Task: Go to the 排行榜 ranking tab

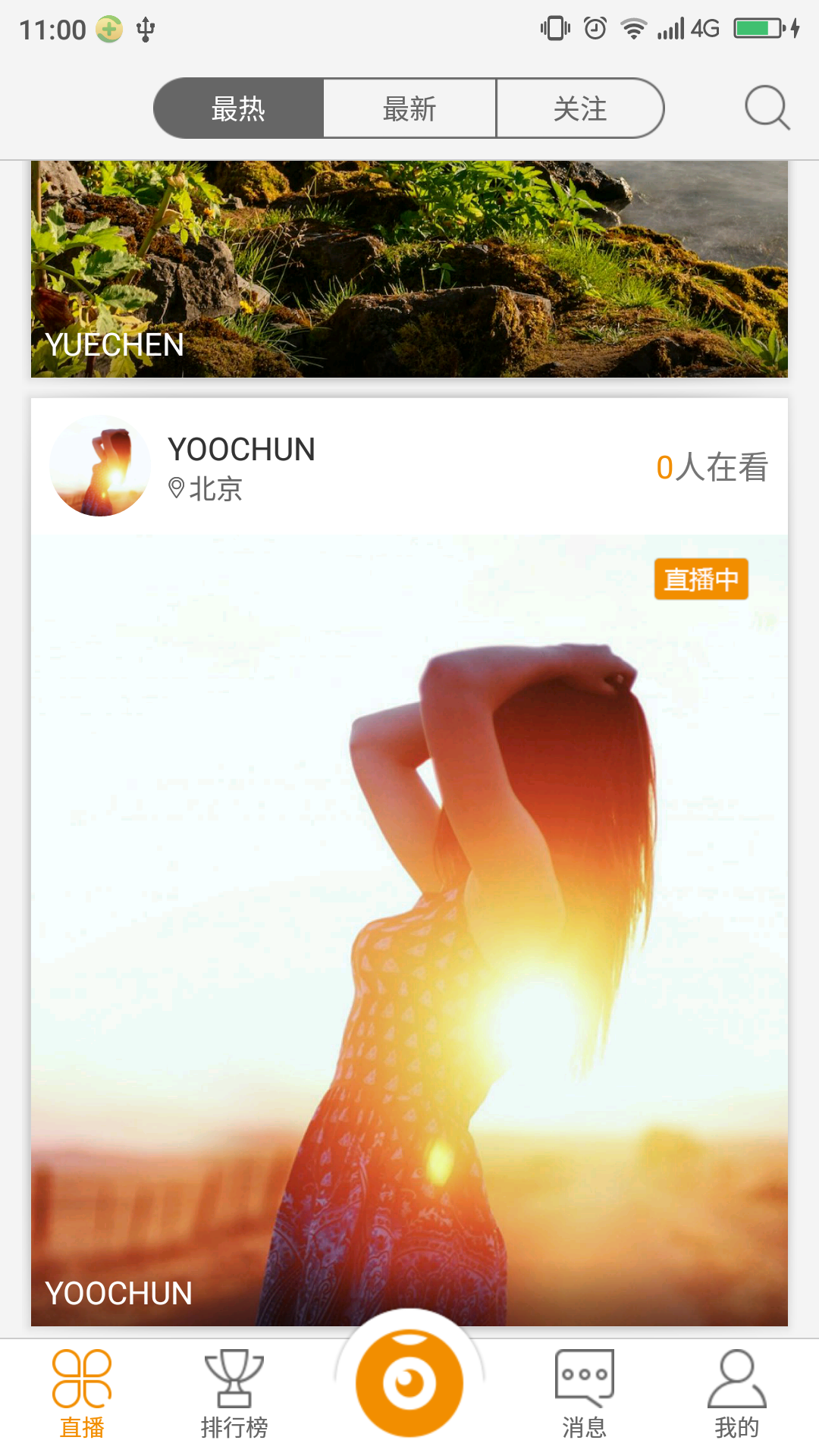Action: [234, 1394]
